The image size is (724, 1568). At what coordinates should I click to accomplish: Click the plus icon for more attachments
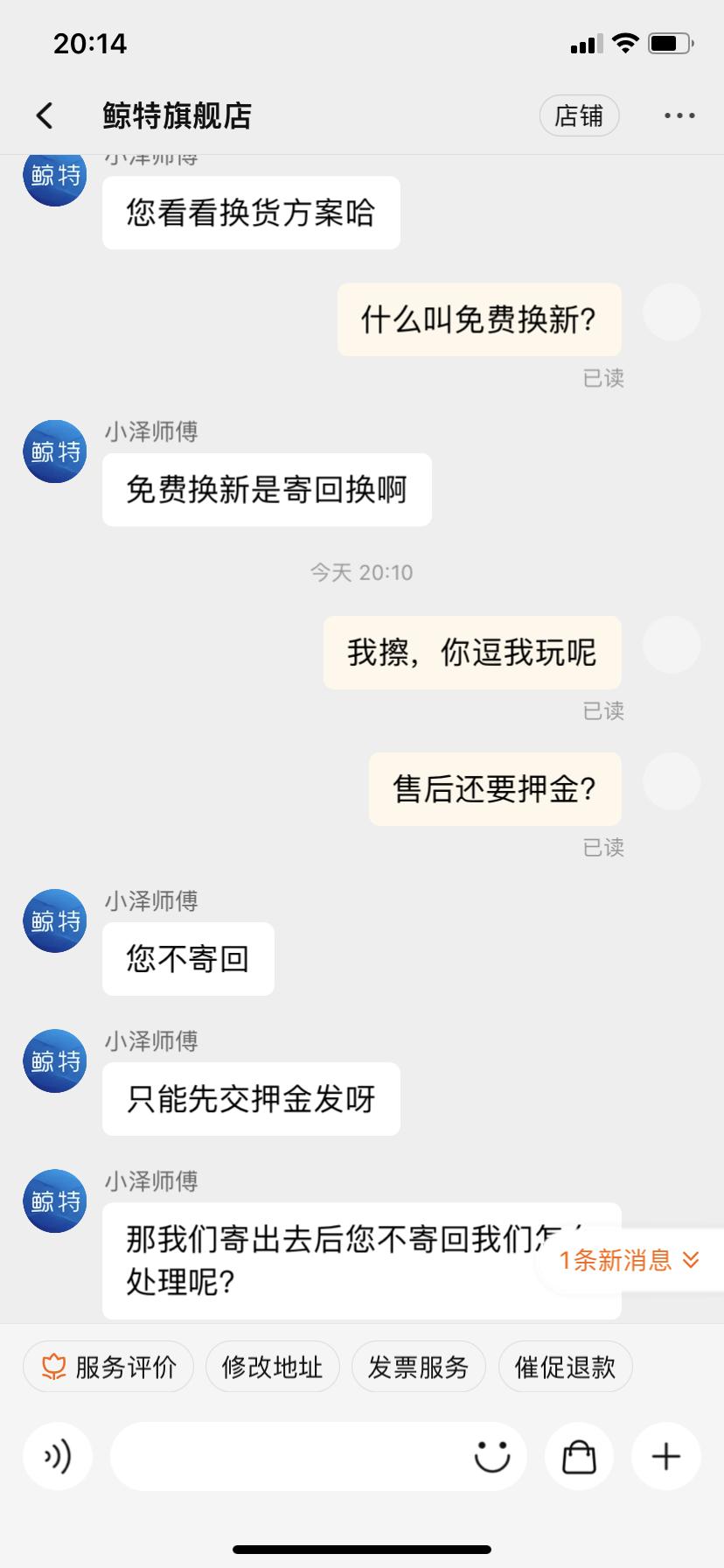tap(666, 1456)
